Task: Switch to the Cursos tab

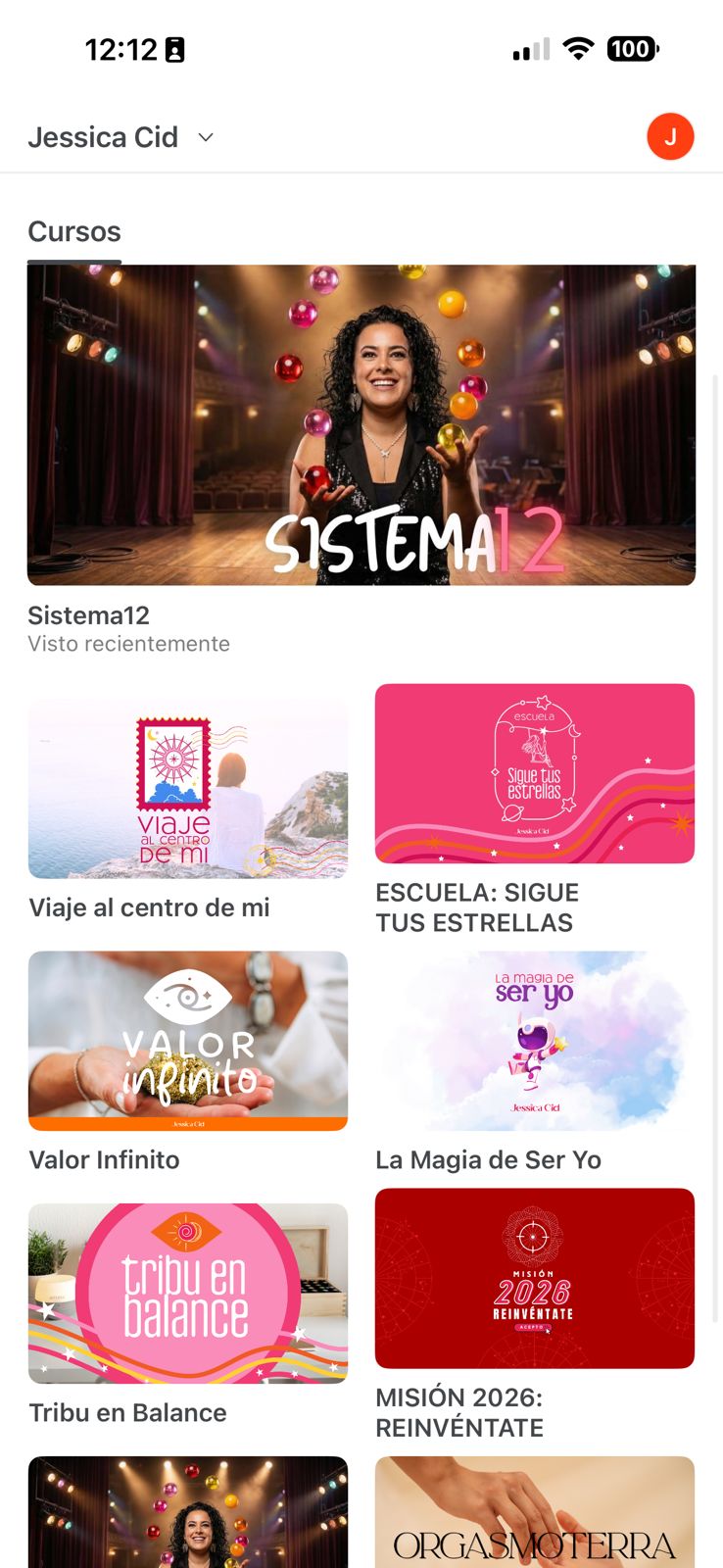Action: pyautogui.click(x=74, y=232)
